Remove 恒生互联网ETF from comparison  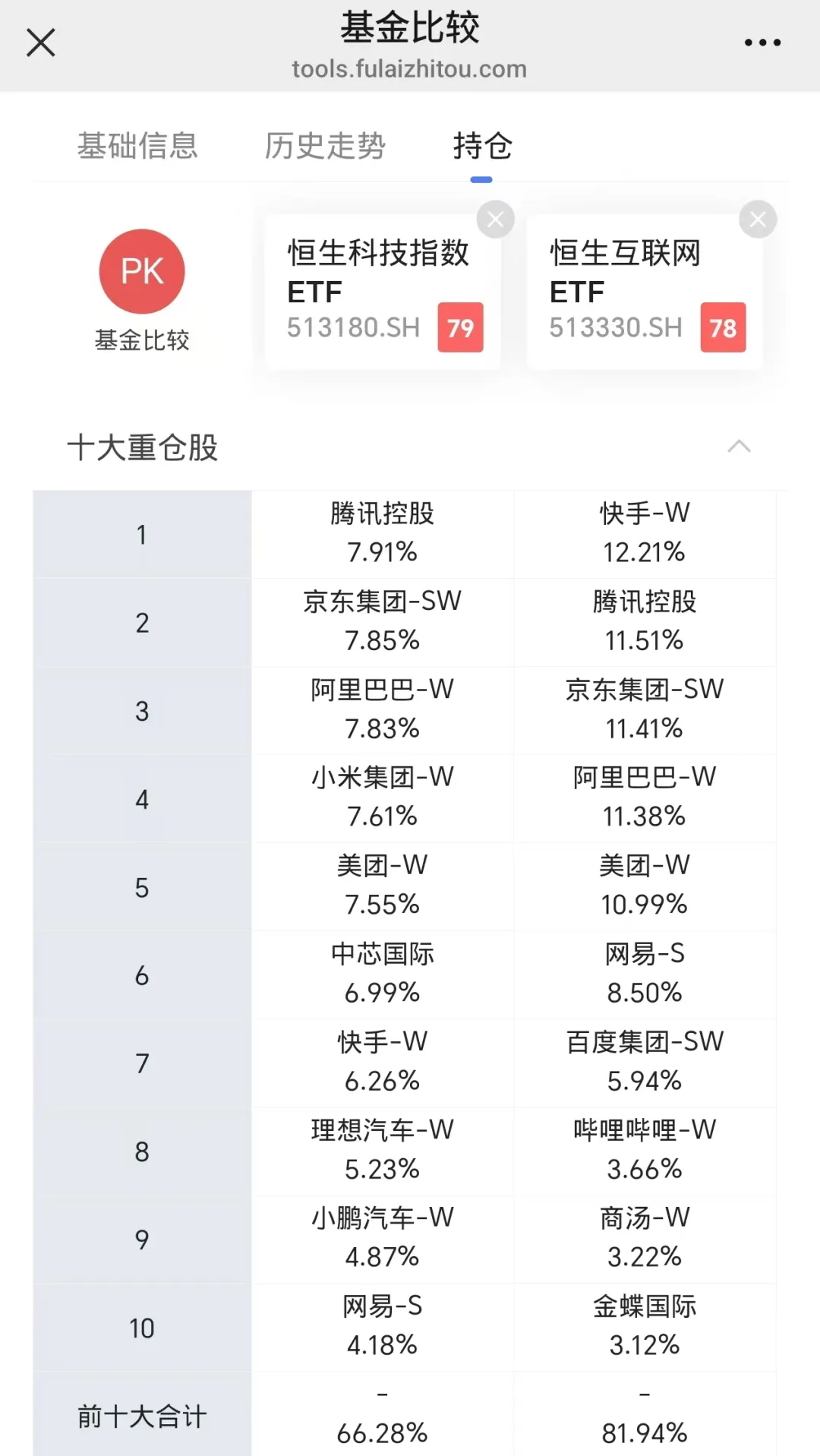pos(757,219)
